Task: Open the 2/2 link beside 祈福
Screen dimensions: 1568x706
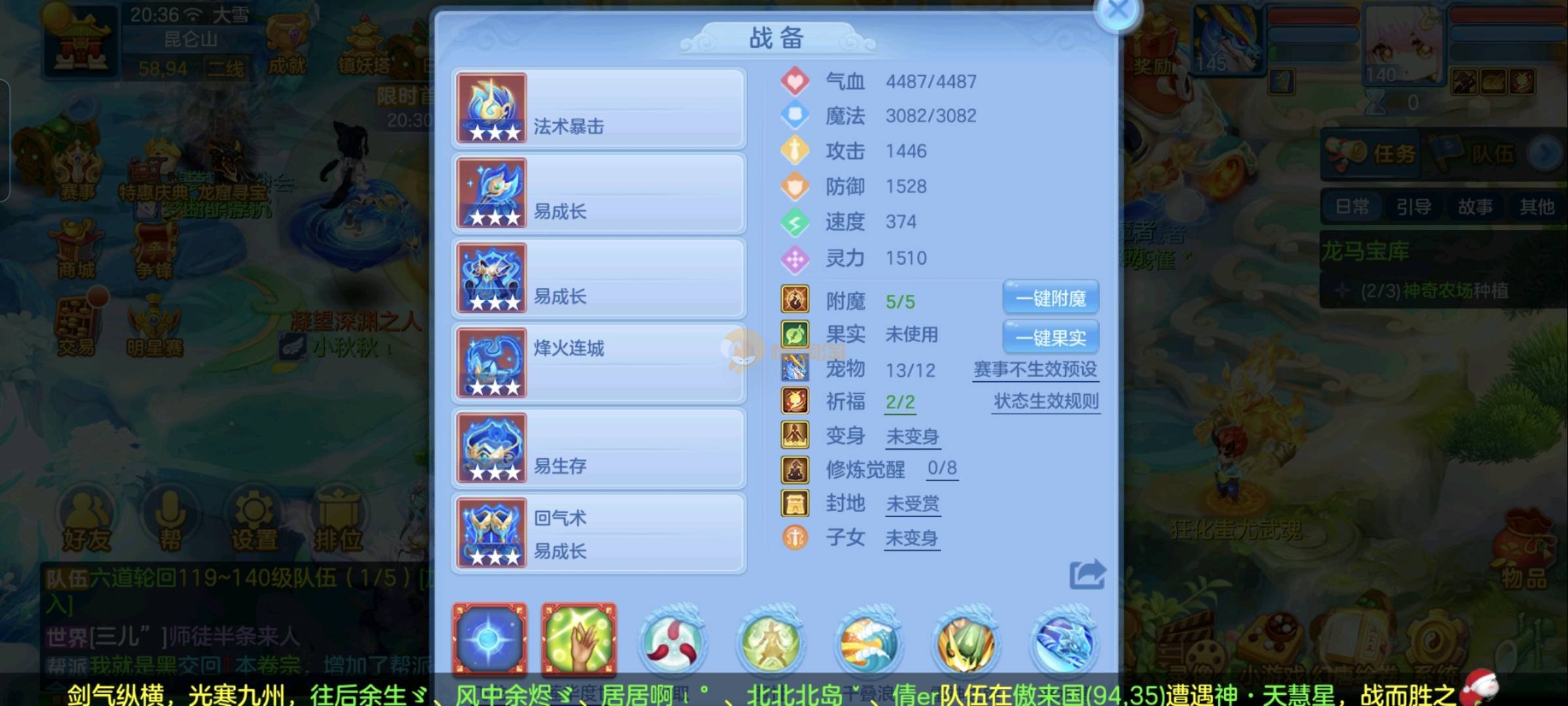Action: [x=900, y=402]
